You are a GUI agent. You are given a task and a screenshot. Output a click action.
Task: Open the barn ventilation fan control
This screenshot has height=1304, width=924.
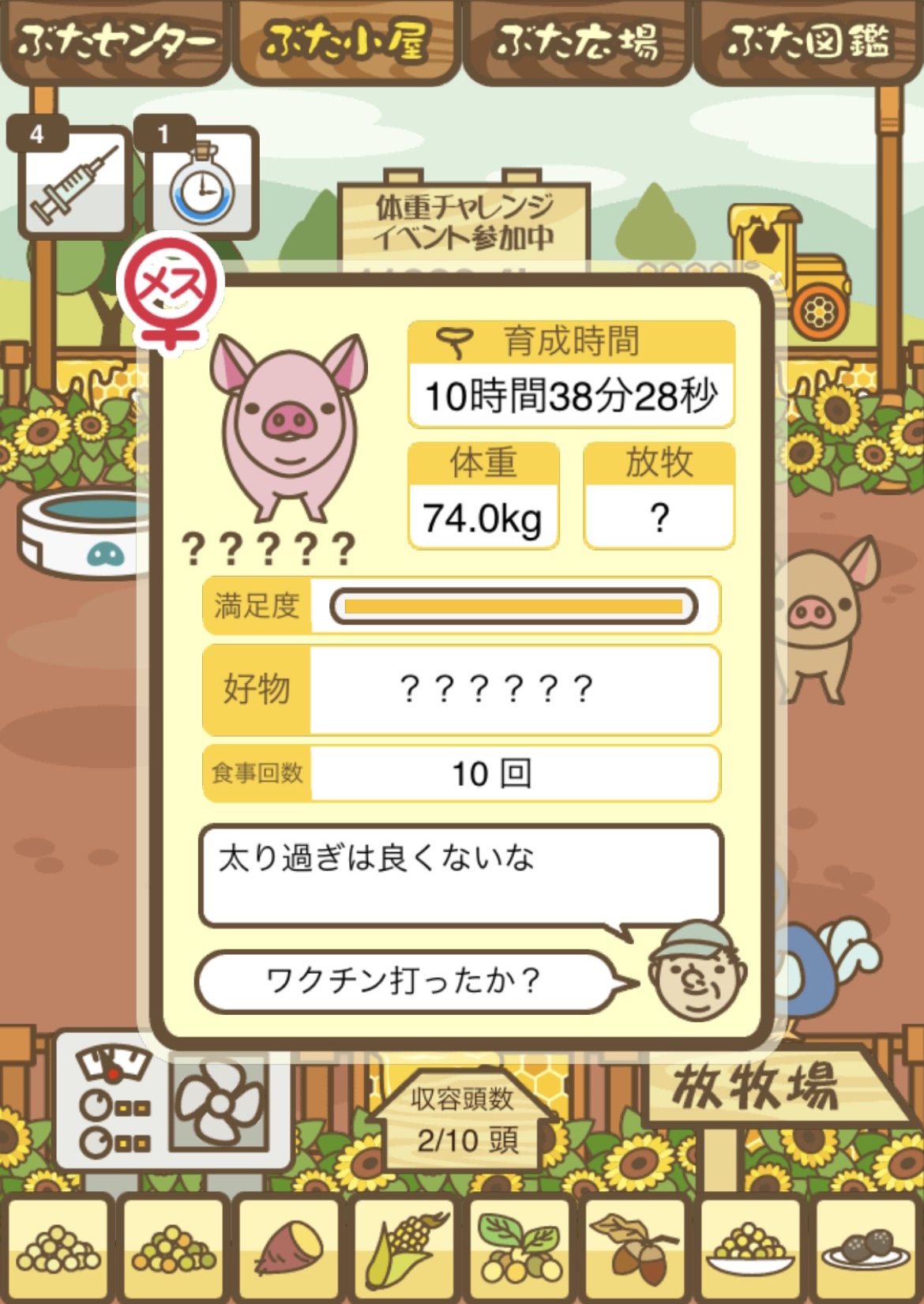click(219, 1103)
